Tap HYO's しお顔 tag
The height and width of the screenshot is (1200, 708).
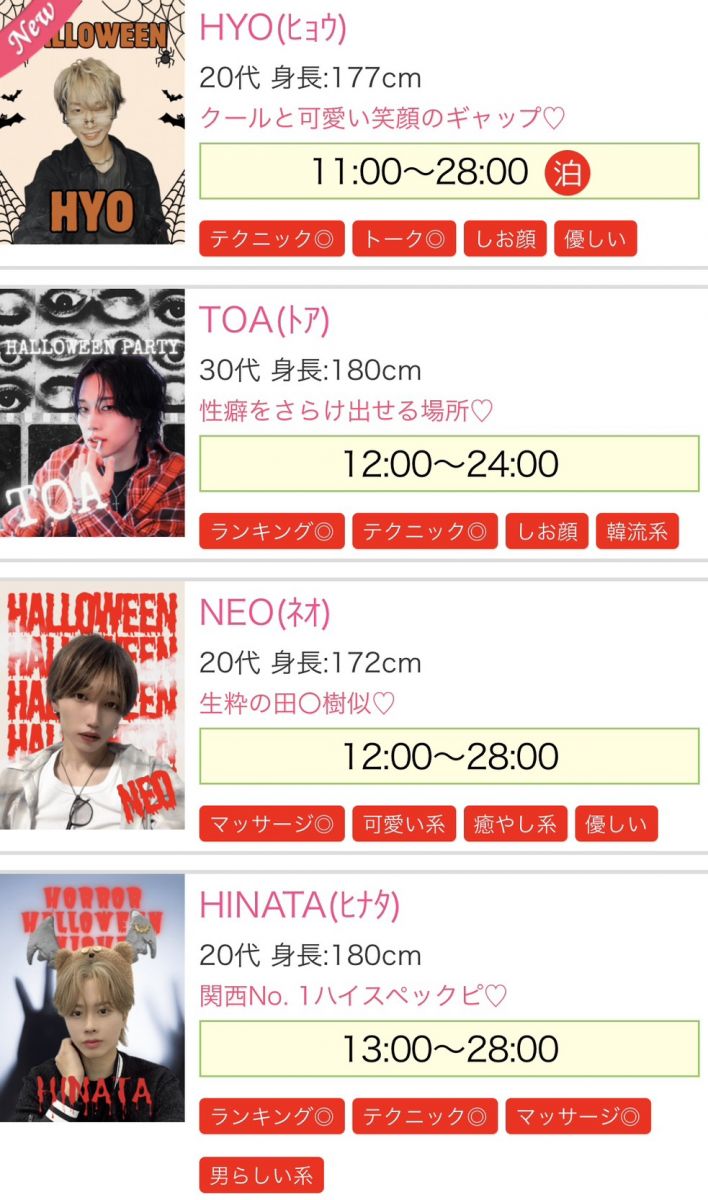click(505, 240)
